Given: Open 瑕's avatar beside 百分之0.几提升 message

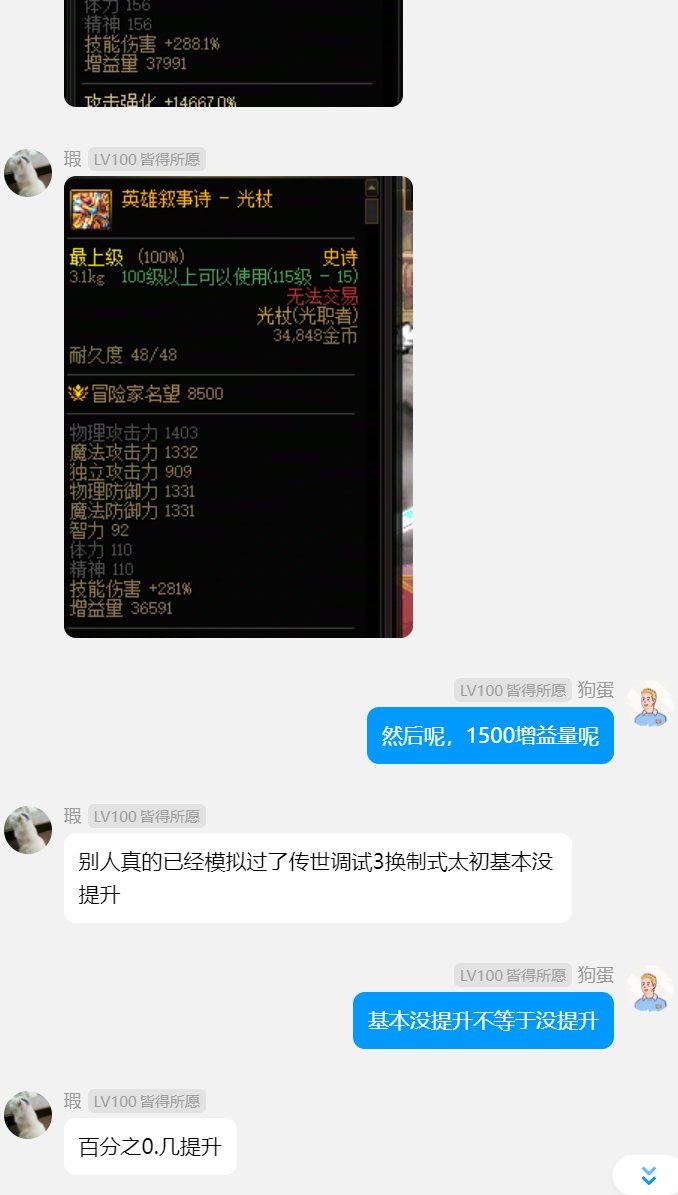Looking at the screenshot, I should pyautogui.click(x=28, y=1114).
